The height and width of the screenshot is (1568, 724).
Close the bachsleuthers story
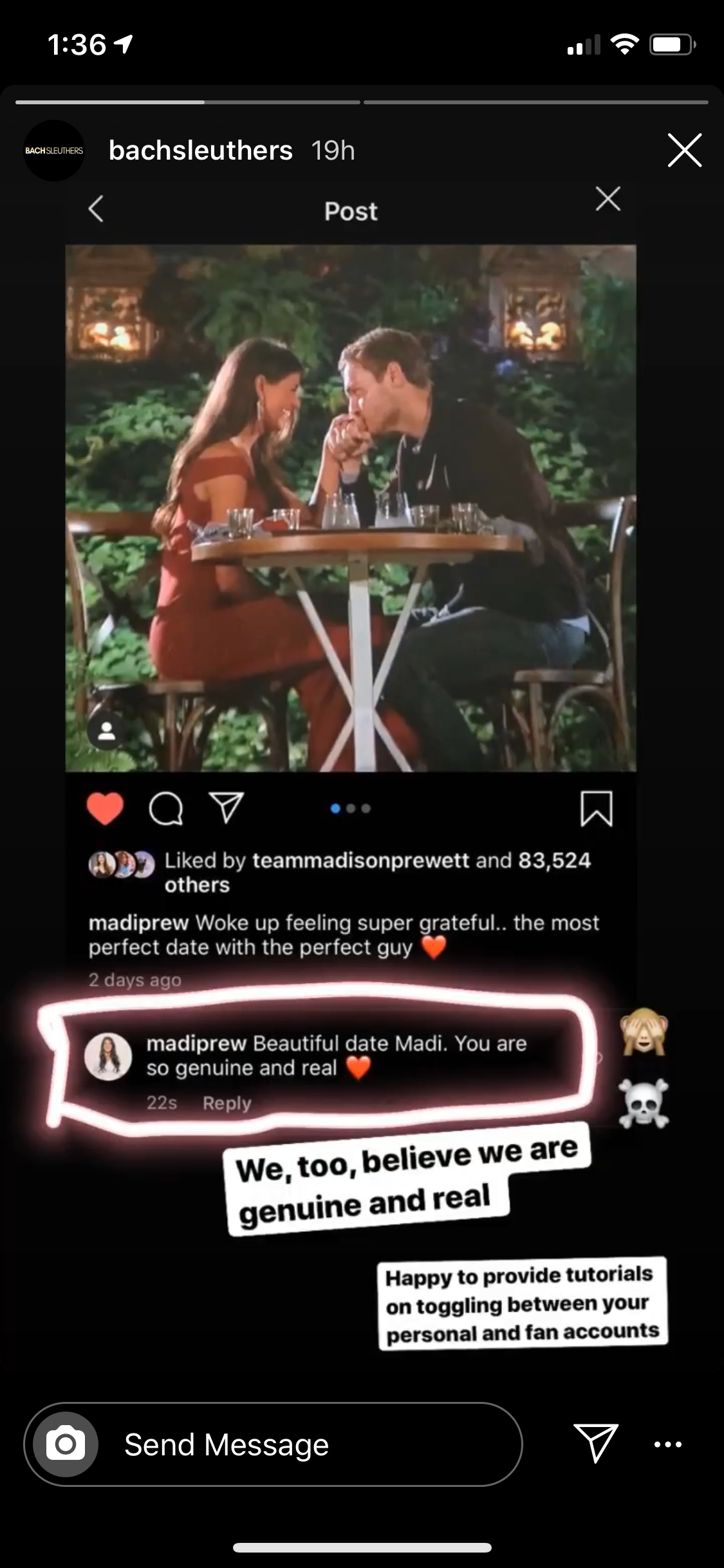(x=683, y=151)
